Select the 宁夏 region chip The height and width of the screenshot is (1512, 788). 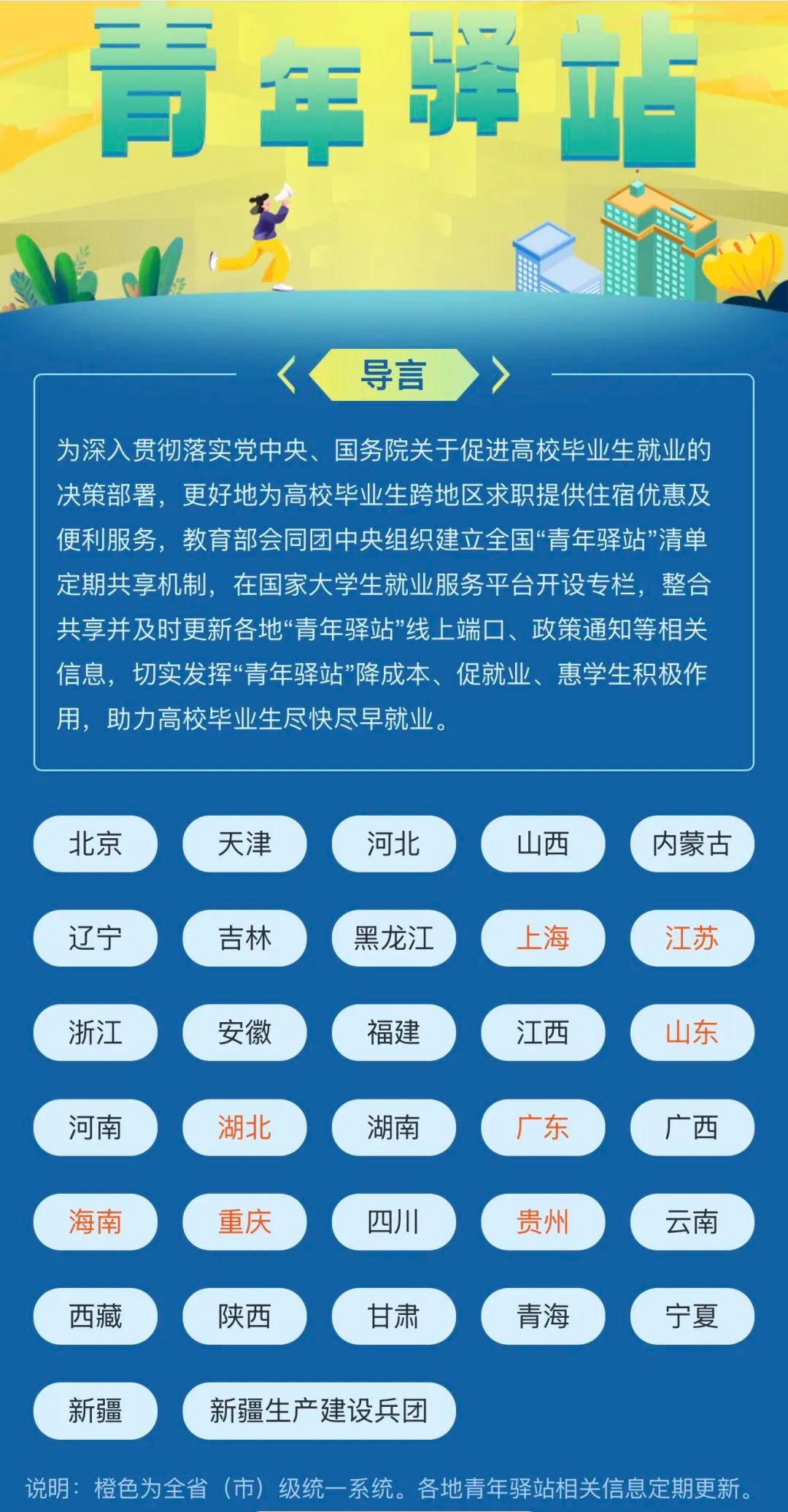click(692, 1316)
